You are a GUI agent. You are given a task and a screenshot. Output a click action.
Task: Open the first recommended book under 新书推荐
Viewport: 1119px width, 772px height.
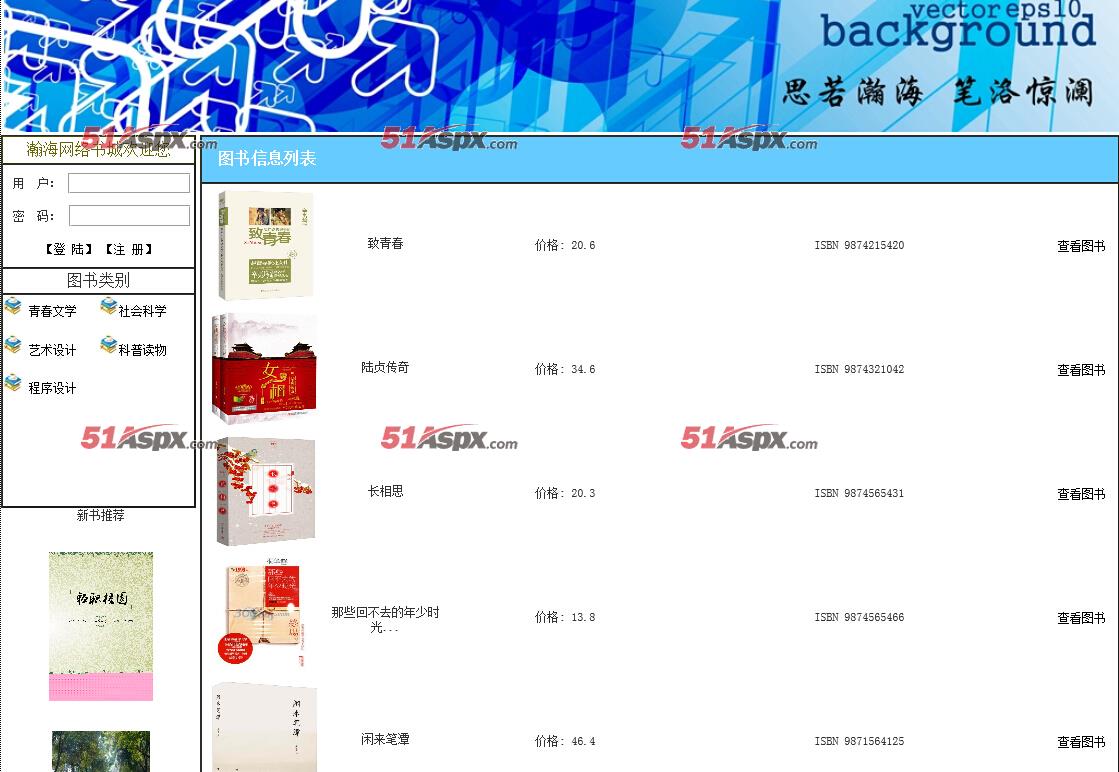101,626
